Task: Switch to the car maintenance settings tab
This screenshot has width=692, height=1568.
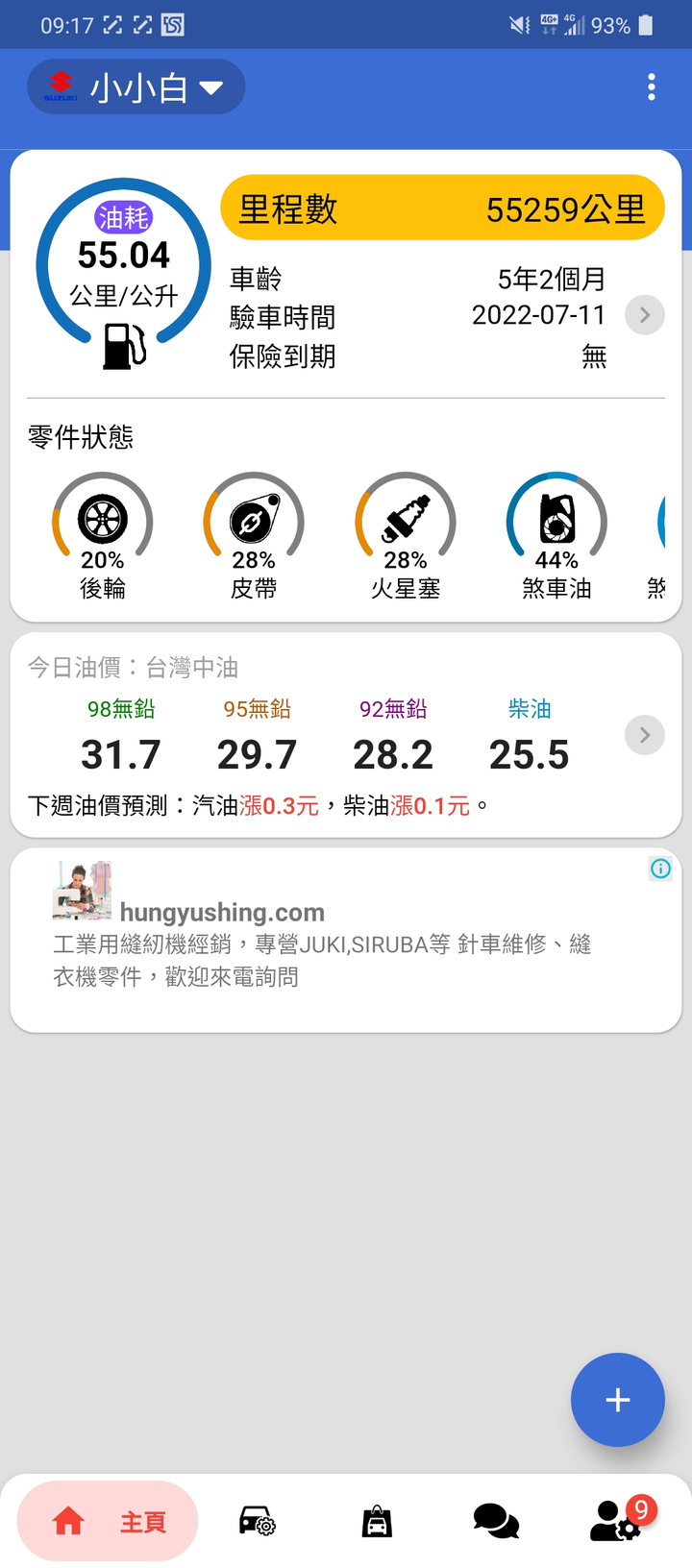Action: point(257,1522)
